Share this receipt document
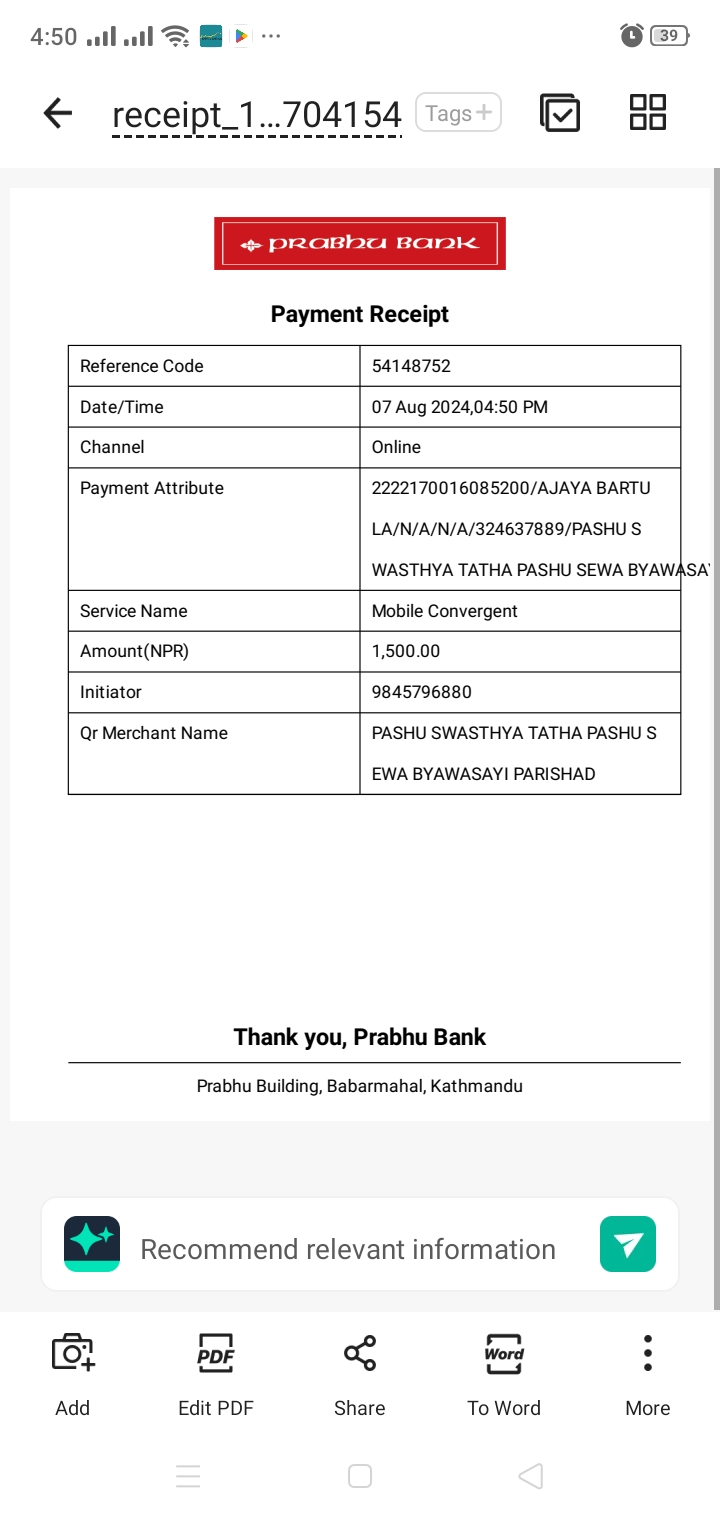 (x=360, y=1375)
